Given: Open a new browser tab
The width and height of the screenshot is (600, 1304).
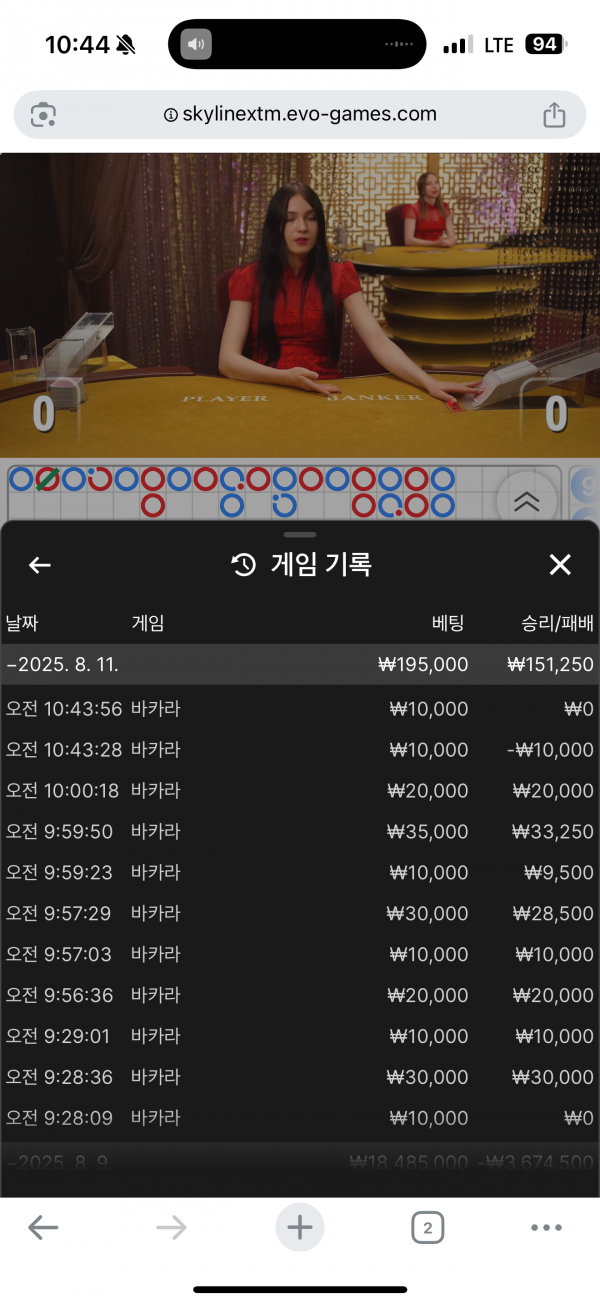Looking at the screenshot, I should point(300,1227).
